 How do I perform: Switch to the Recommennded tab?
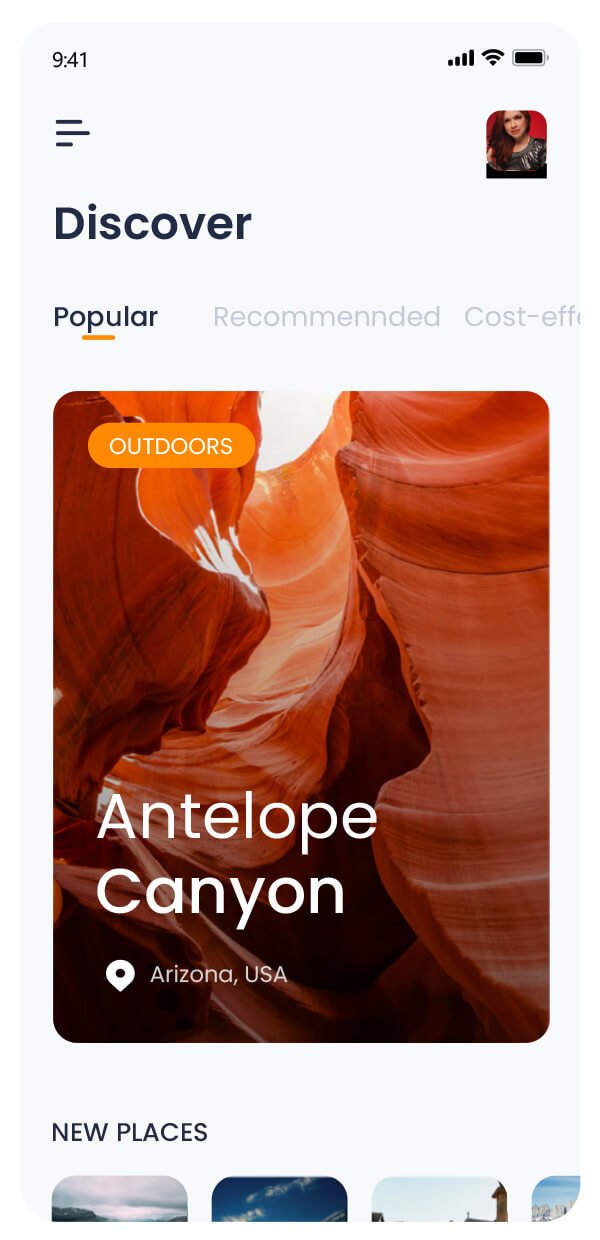(x=326, y=317)
